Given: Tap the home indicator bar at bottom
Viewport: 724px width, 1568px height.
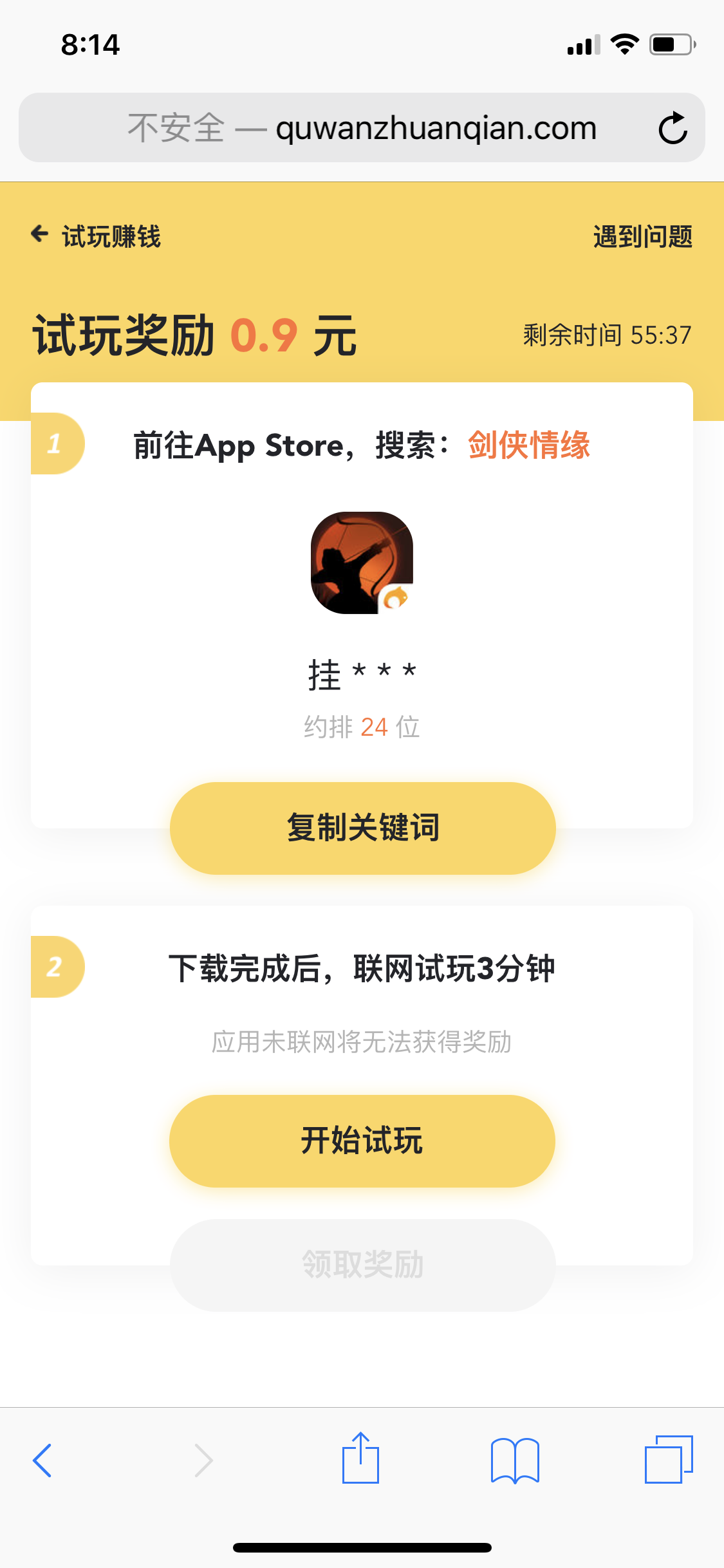Looking at the screenshot, I should click(362, 1547).
